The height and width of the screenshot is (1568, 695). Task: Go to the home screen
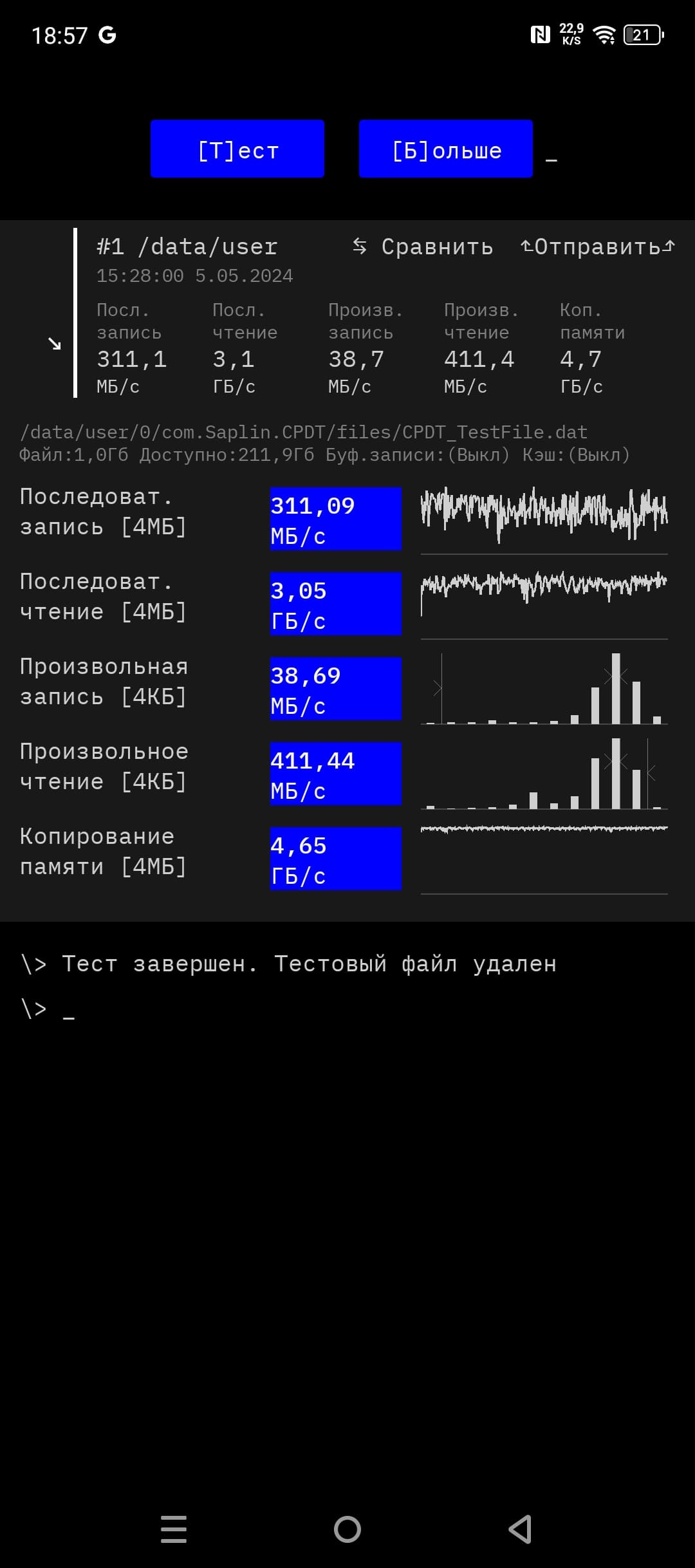[x=347, y=1529]
